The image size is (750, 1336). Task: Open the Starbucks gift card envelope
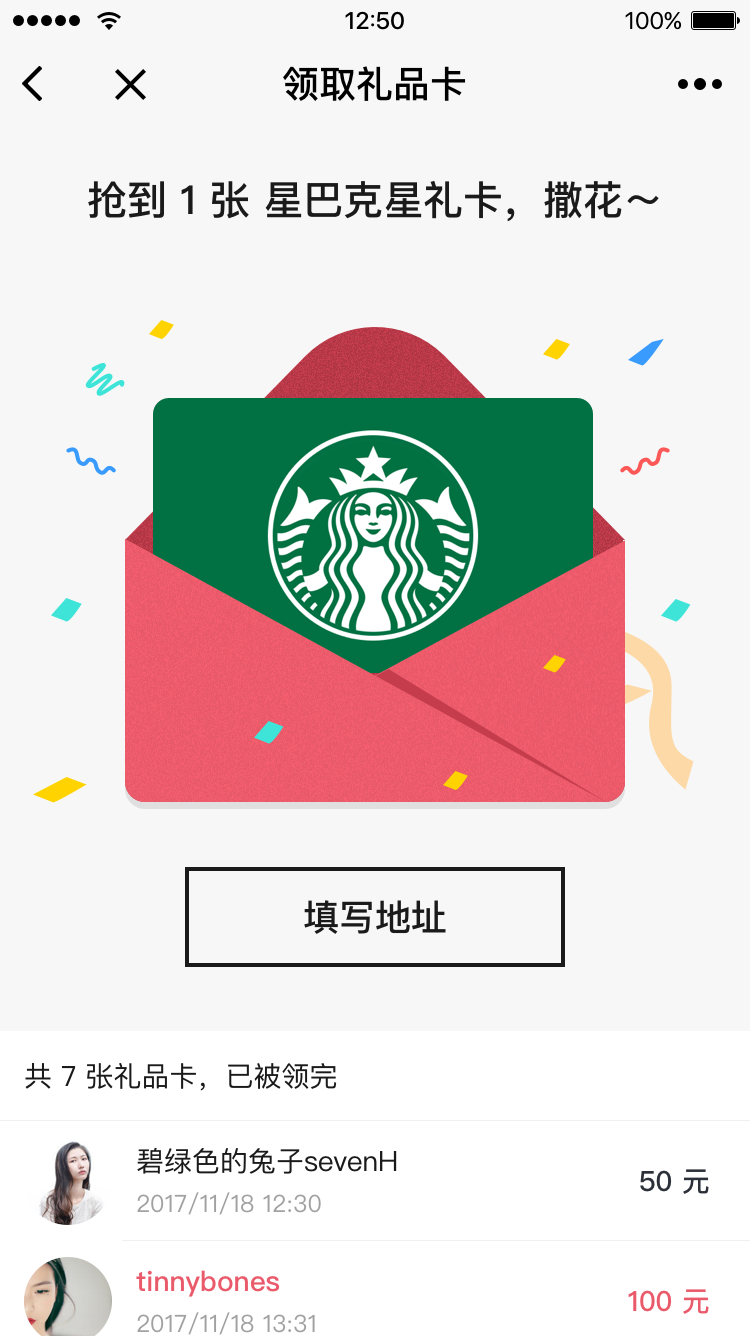point(374,580)
